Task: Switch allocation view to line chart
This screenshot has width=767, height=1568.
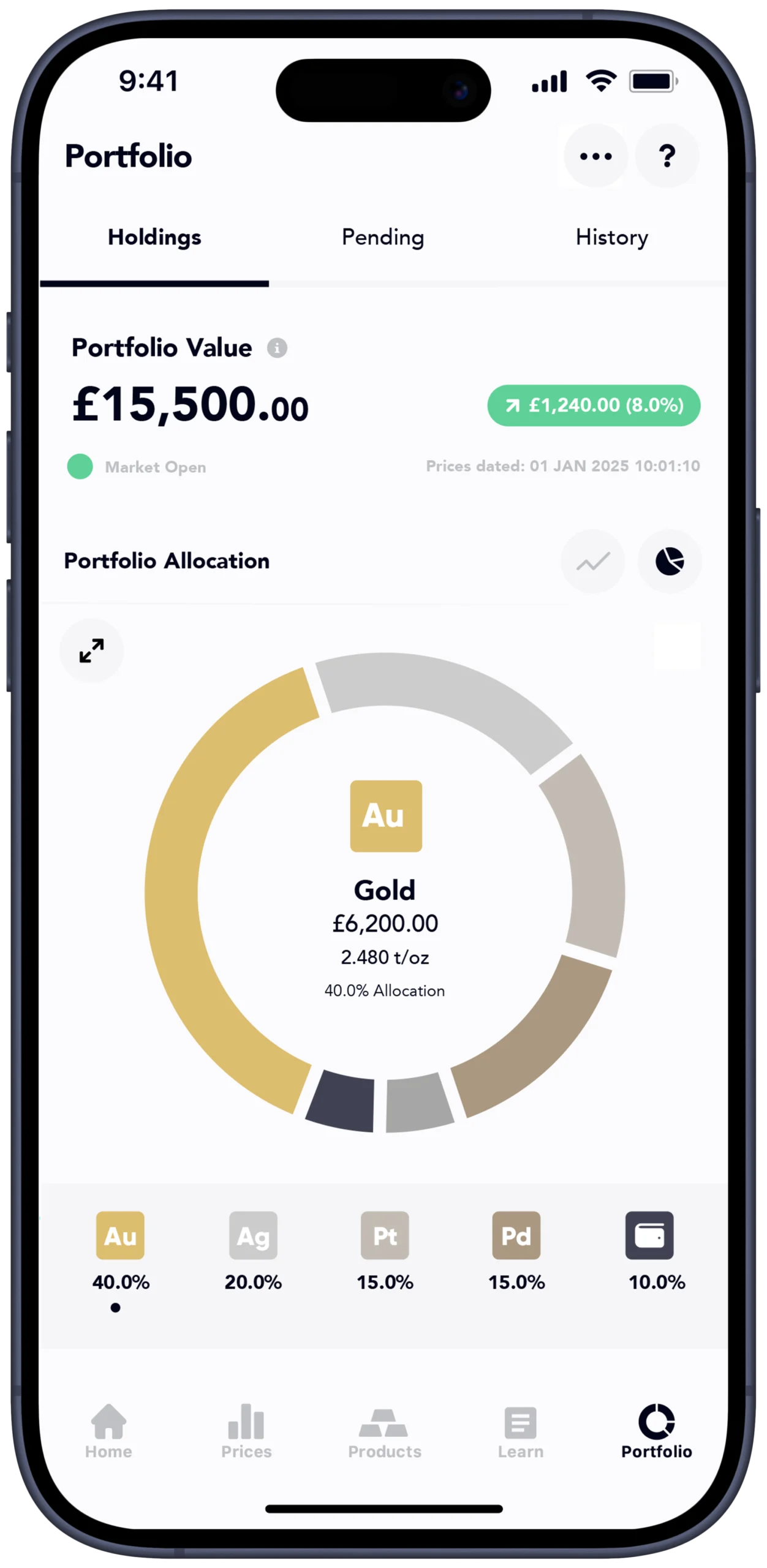Action: point(592,561)
